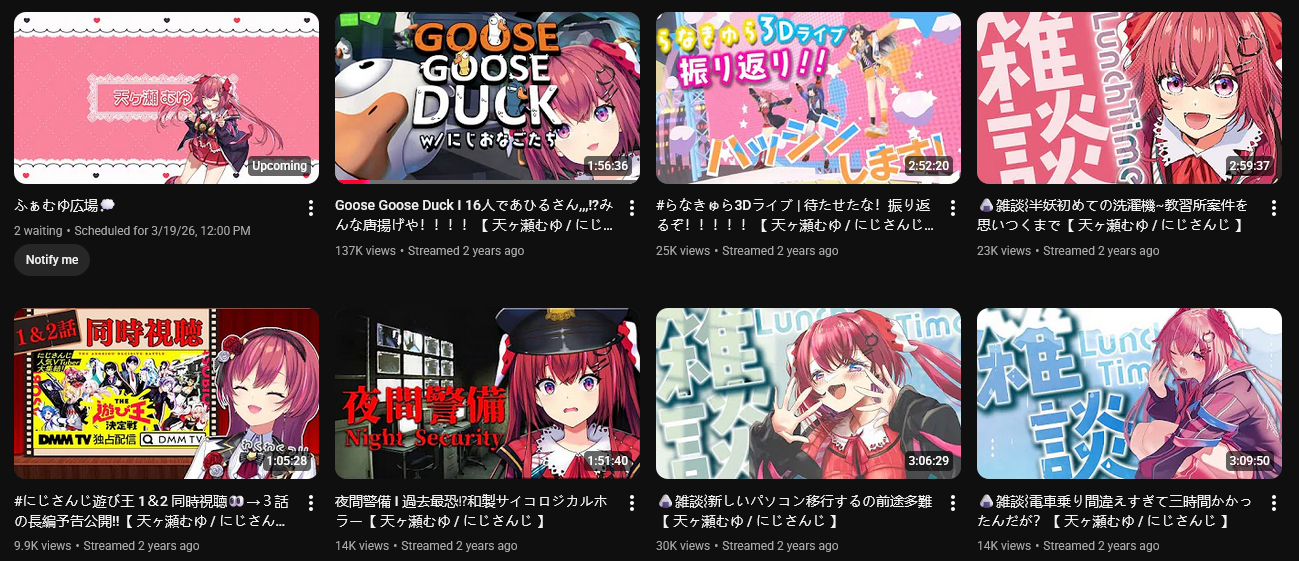Image resolution: width=1299 pixels, height=561 pixels.
Task: Open the 3:09:50 雑談 video thumbnail
Action: (x=1129, y=393)
